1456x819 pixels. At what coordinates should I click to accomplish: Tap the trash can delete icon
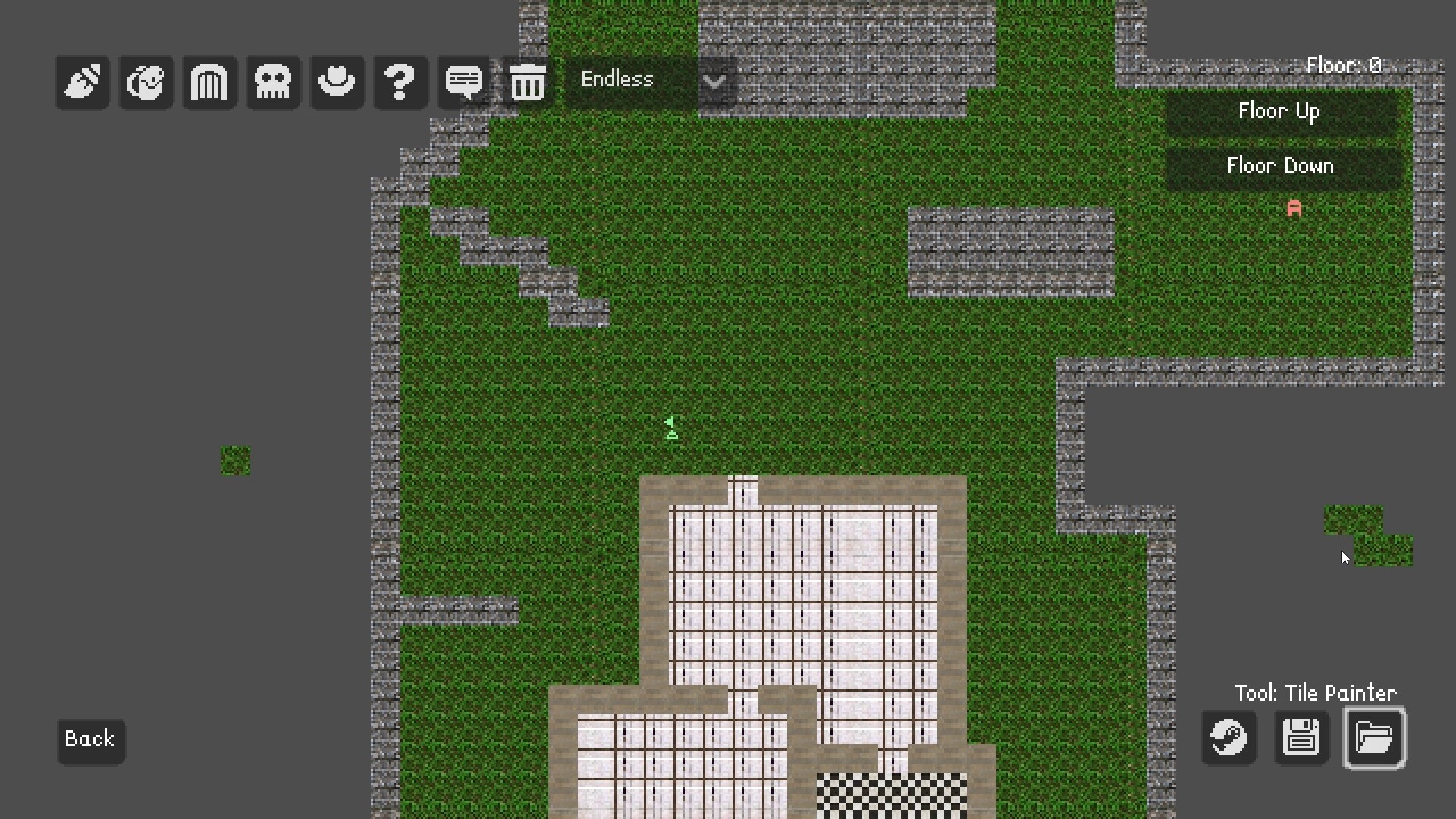(527, 82)
